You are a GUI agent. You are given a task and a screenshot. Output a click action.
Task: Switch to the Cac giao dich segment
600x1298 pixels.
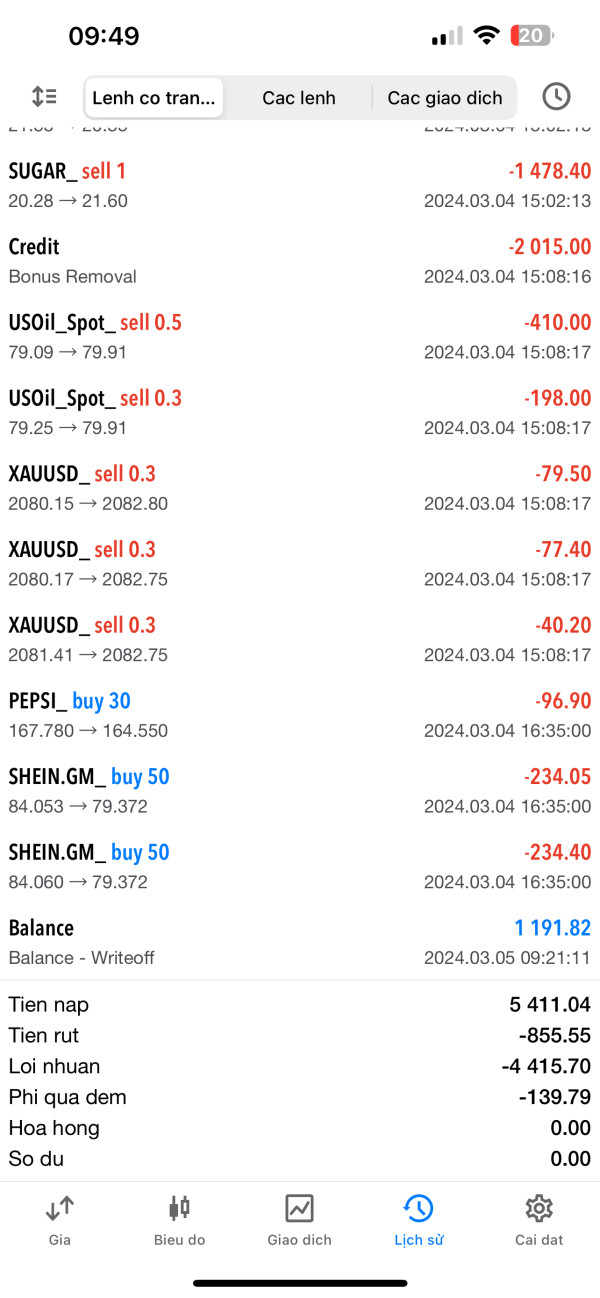[445, 98]
